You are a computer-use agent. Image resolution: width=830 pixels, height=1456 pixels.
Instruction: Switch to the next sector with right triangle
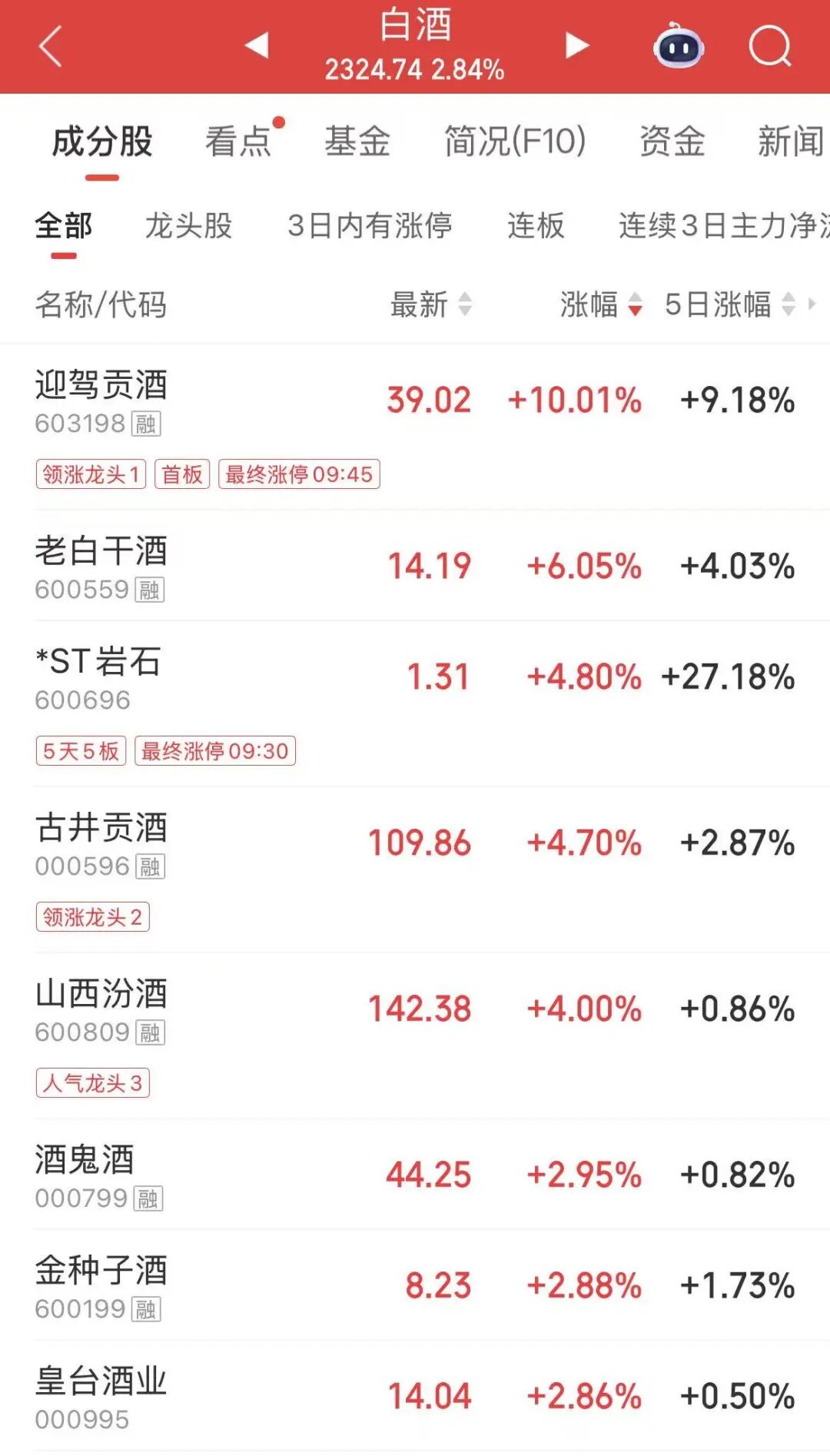(x=576, y=45)
